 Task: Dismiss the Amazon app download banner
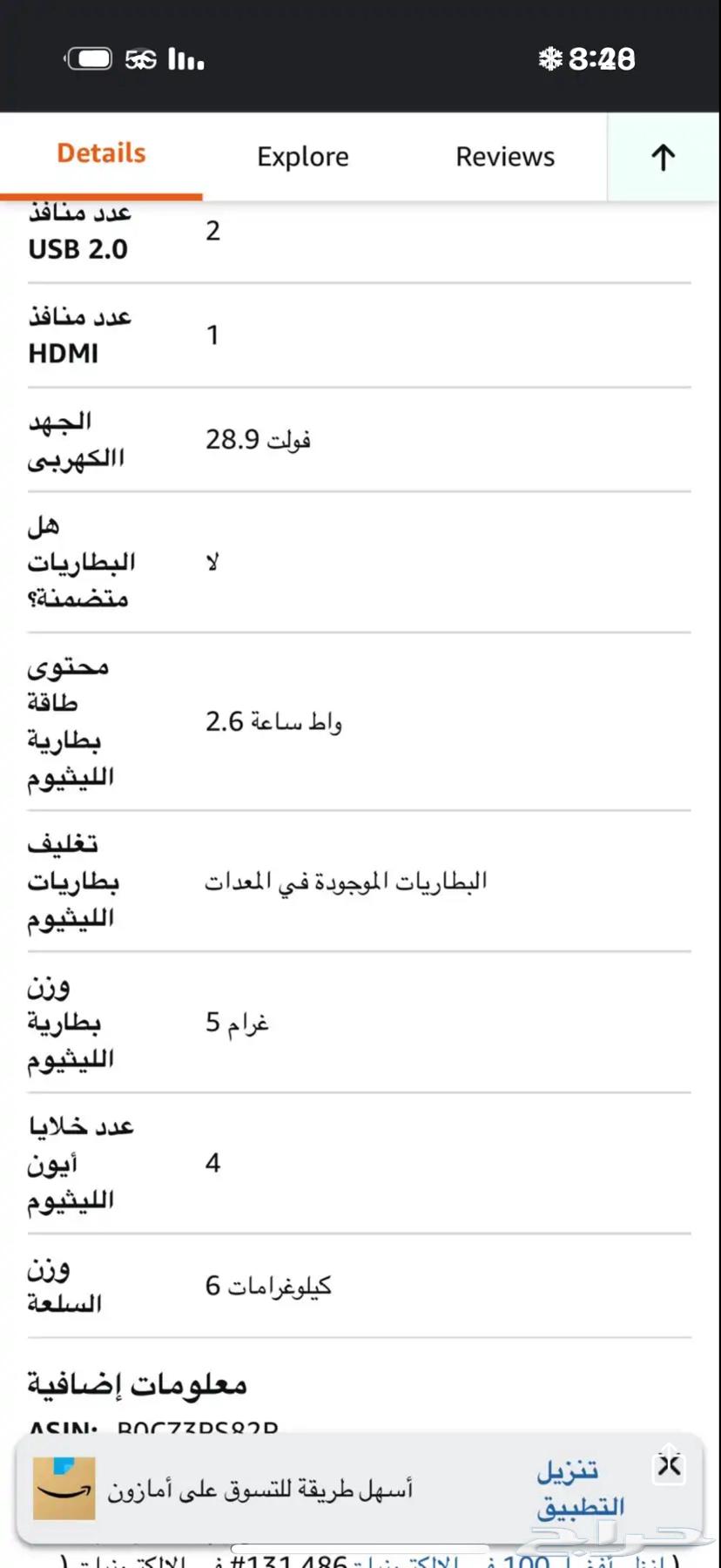tap(669, 1466)
